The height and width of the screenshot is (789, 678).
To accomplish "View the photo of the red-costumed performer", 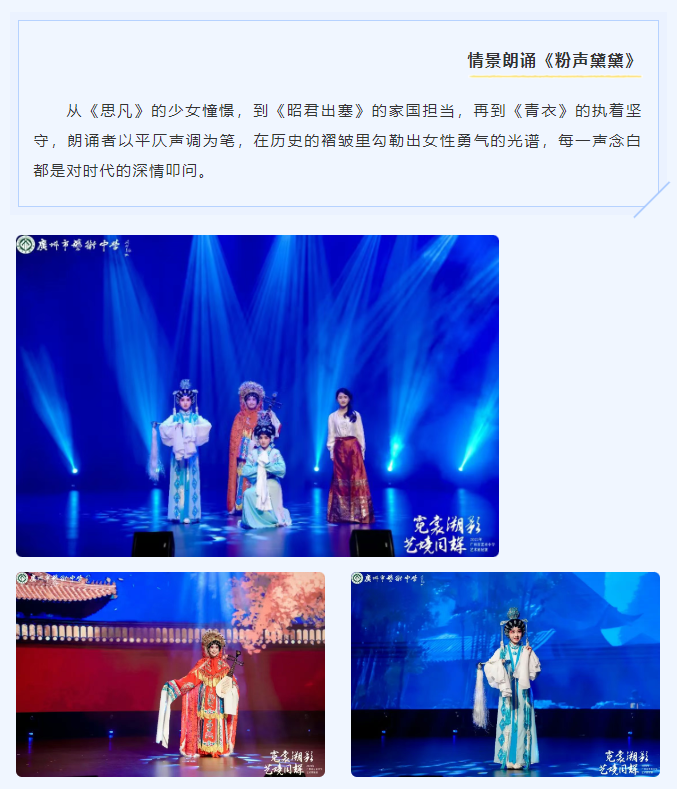I will pos(170,673).
